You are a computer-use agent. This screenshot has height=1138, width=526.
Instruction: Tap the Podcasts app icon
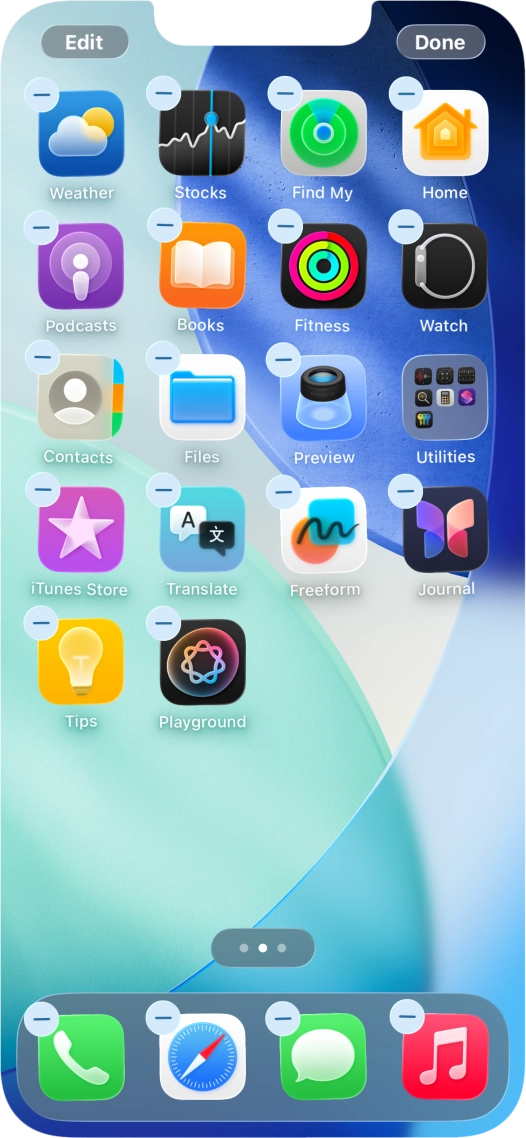(x=81, y=266)
